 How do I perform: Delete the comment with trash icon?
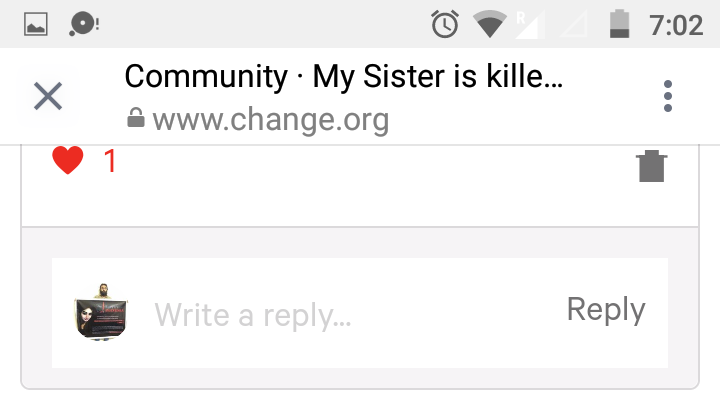652,165
